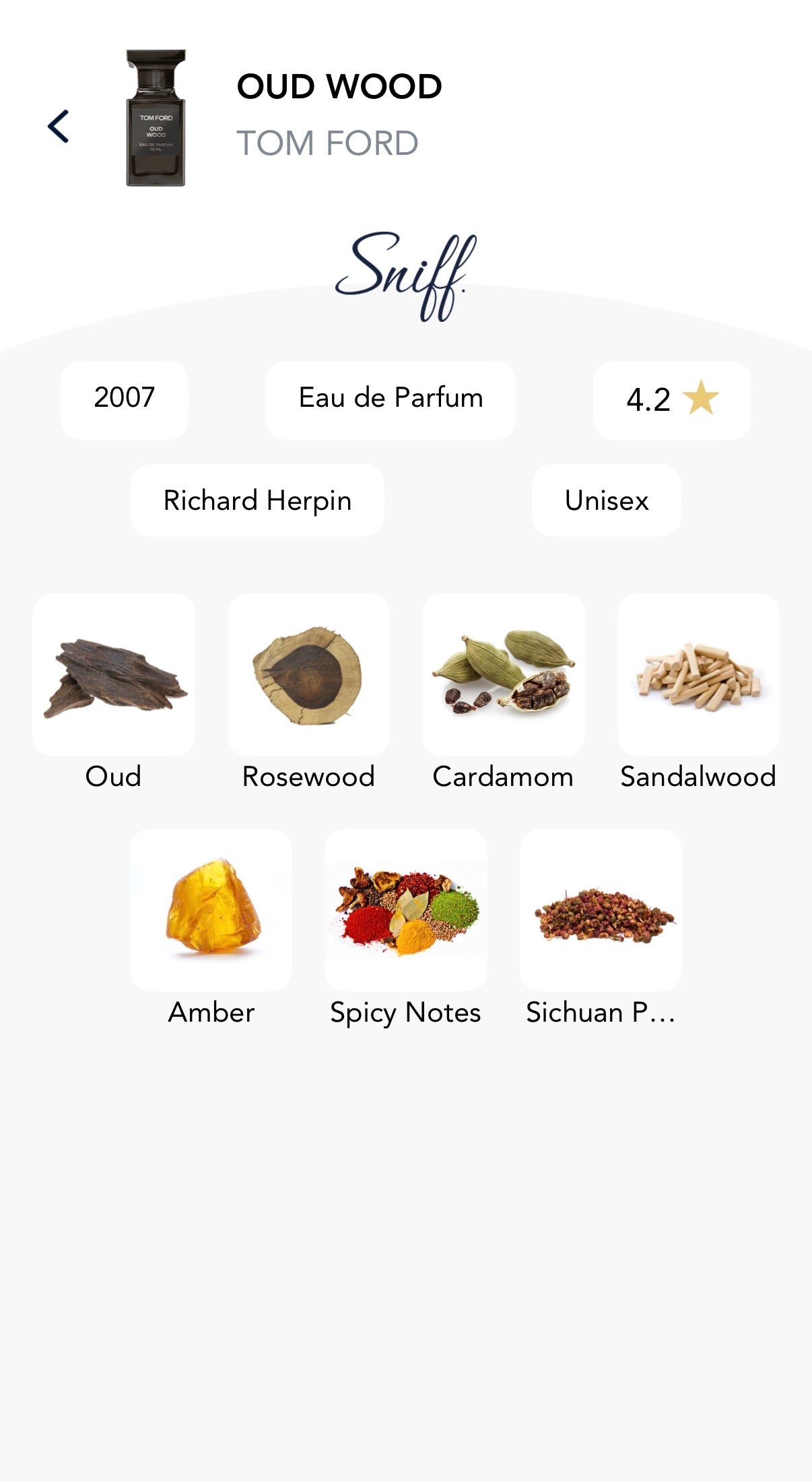812x1481 pixels.
Task: Tap the 2007 year chip
Action: coord(125,399)
